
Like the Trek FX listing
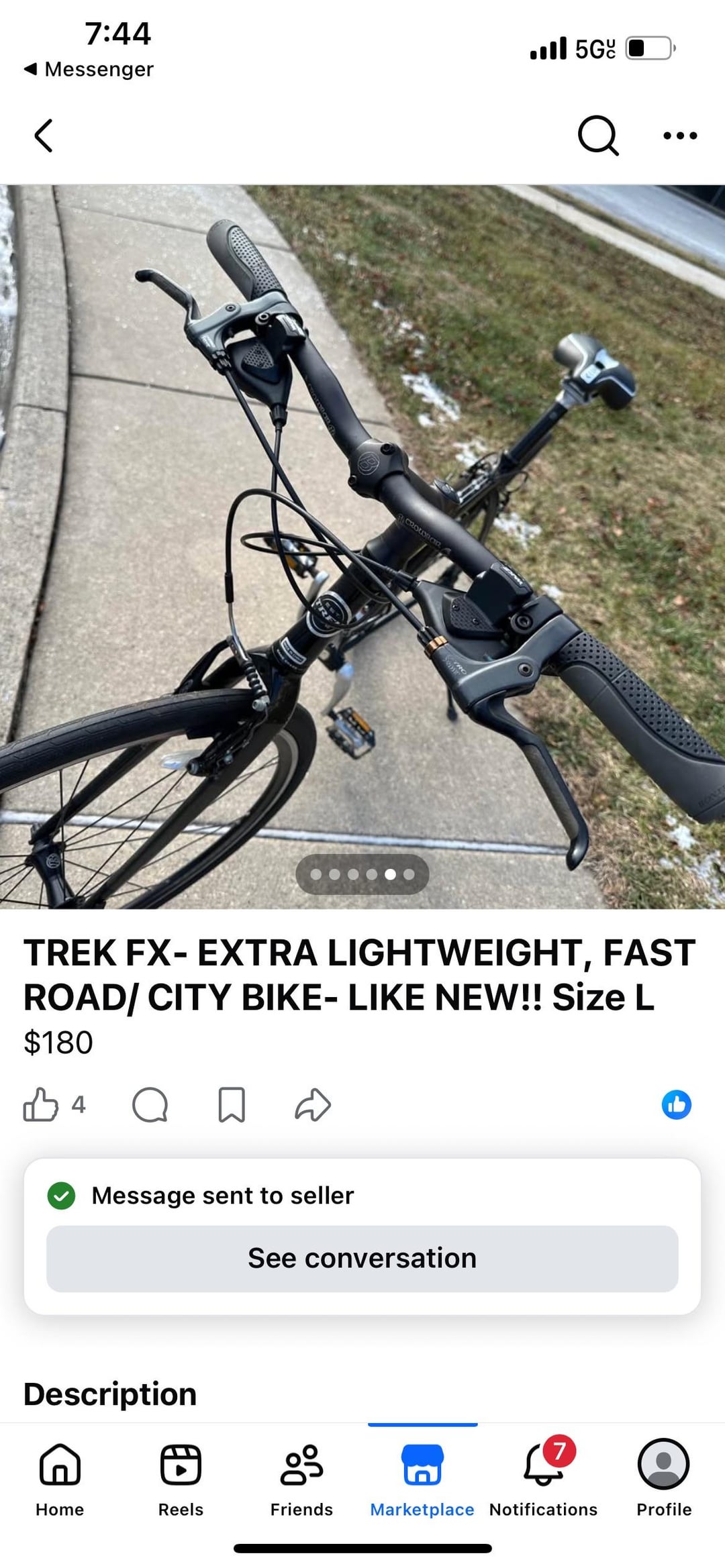41,1105
